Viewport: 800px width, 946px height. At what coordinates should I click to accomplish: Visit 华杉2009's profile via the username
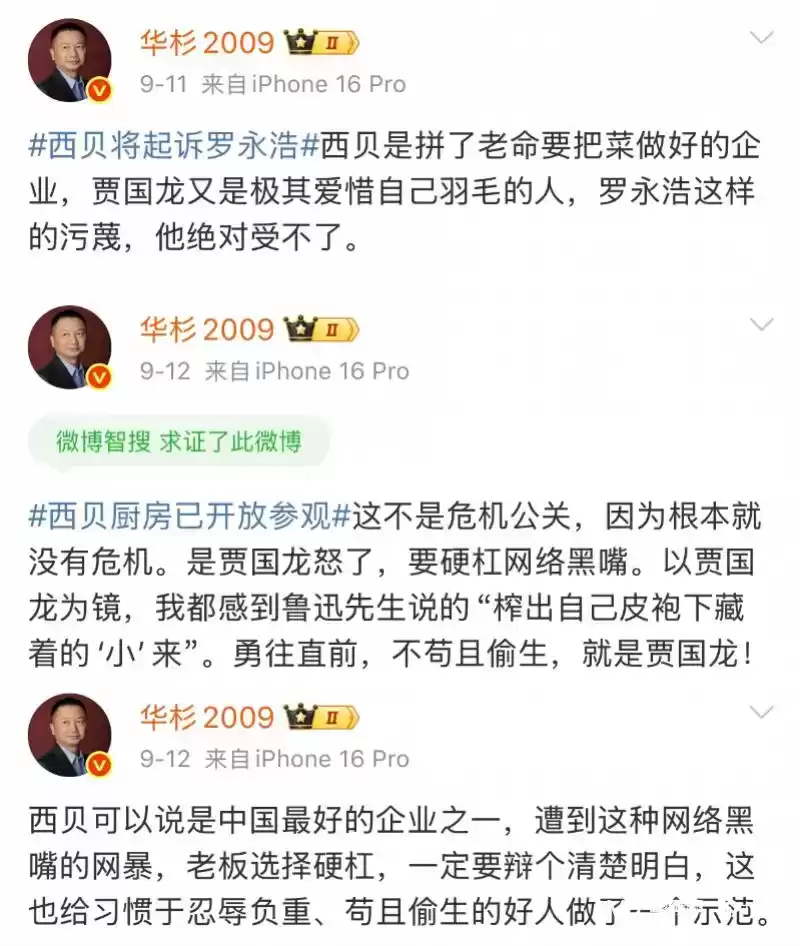click(x=205, y=42)
